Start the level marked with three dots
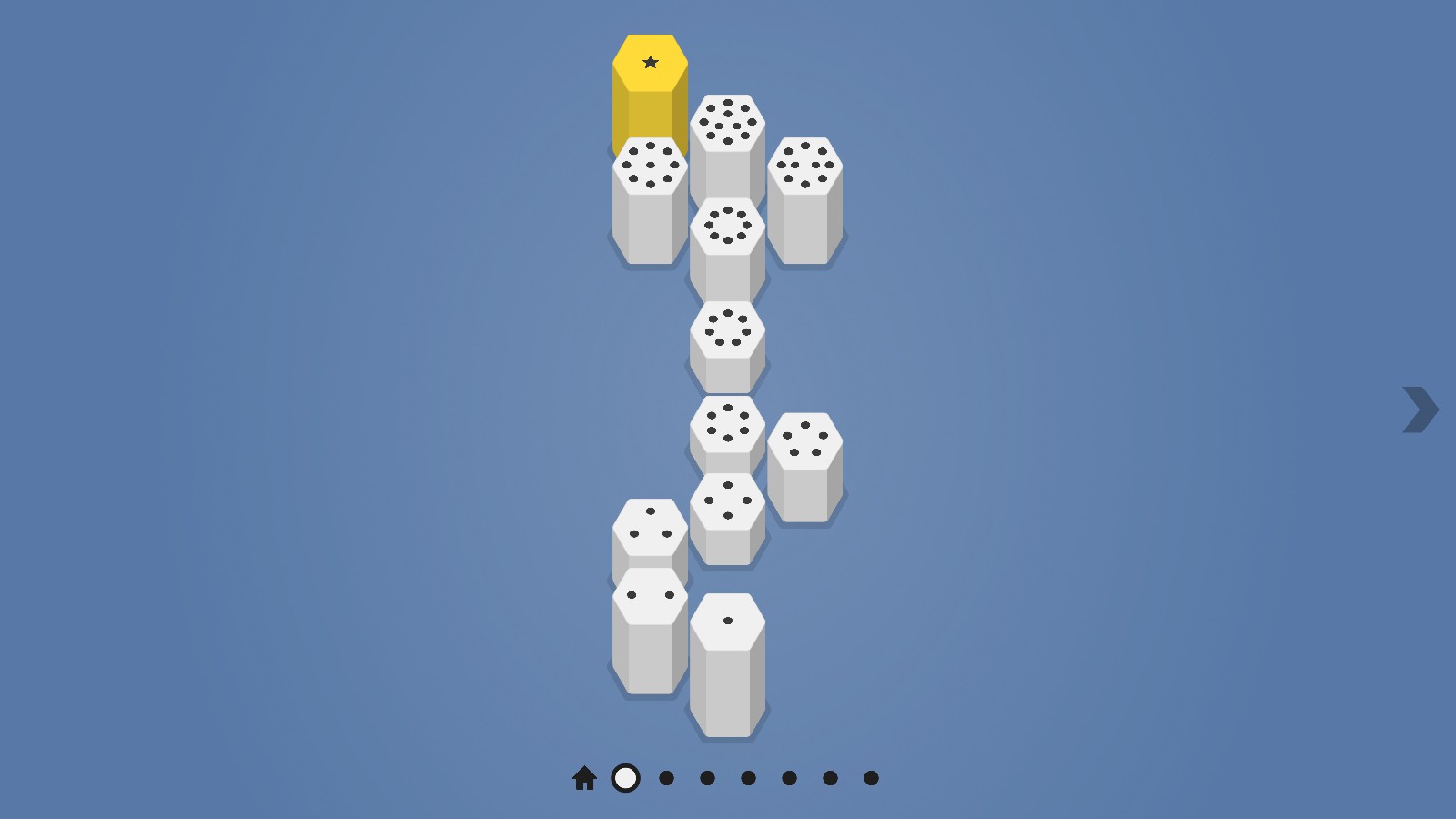 point(650,526)
